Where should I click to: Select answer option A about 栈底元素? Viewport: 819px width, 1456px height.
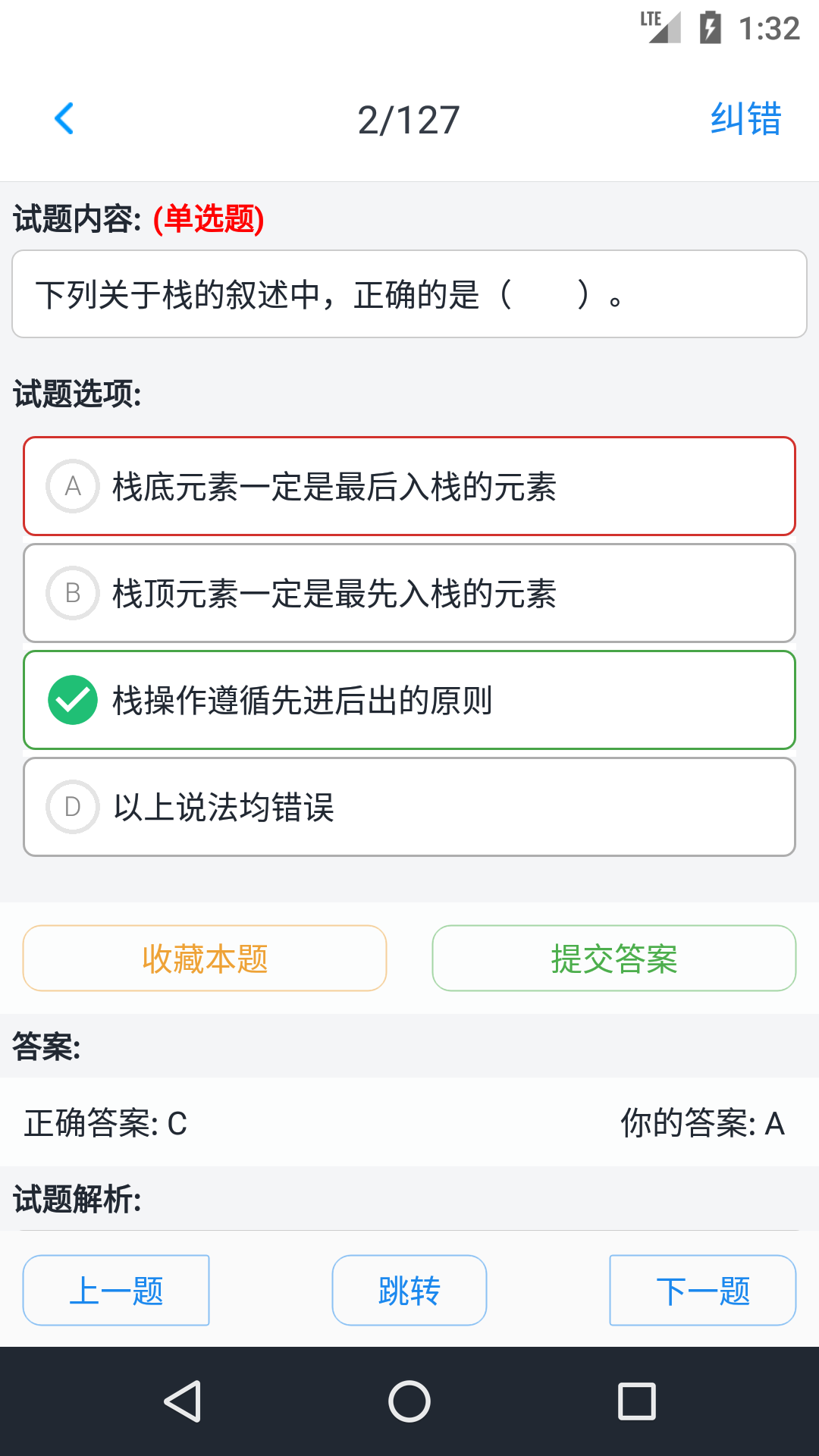(x=409, y=486)
